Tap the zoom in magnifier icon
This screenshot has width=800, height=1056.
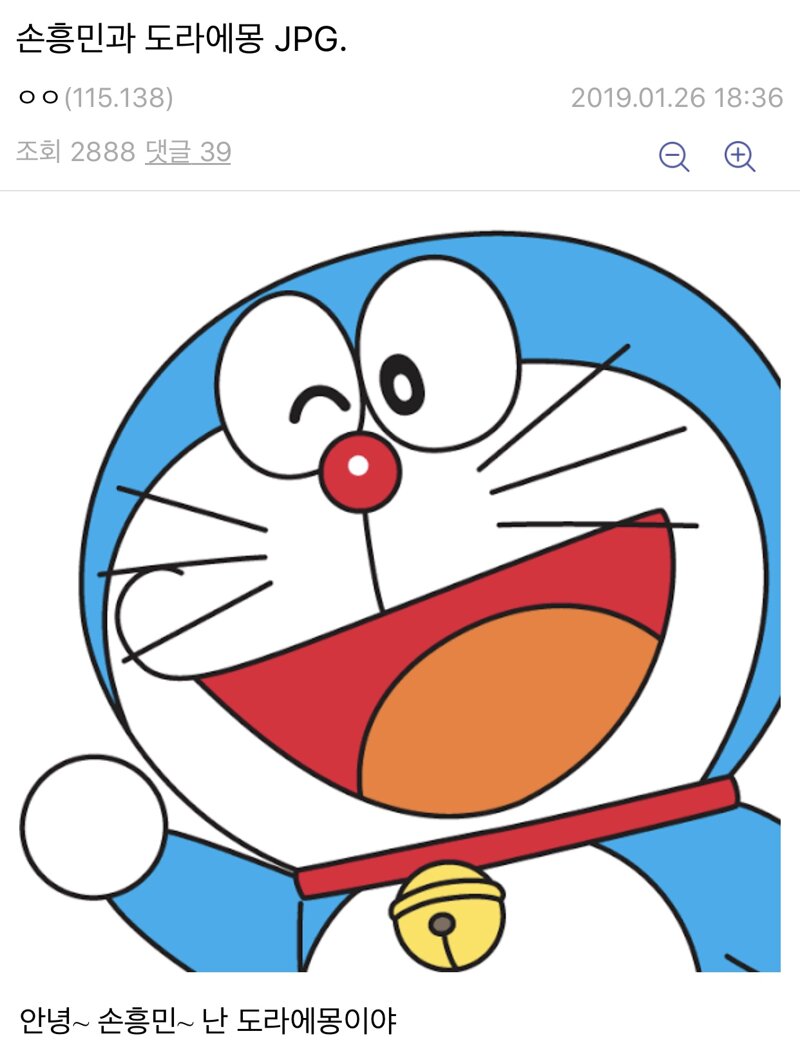[x=739, y=157]
